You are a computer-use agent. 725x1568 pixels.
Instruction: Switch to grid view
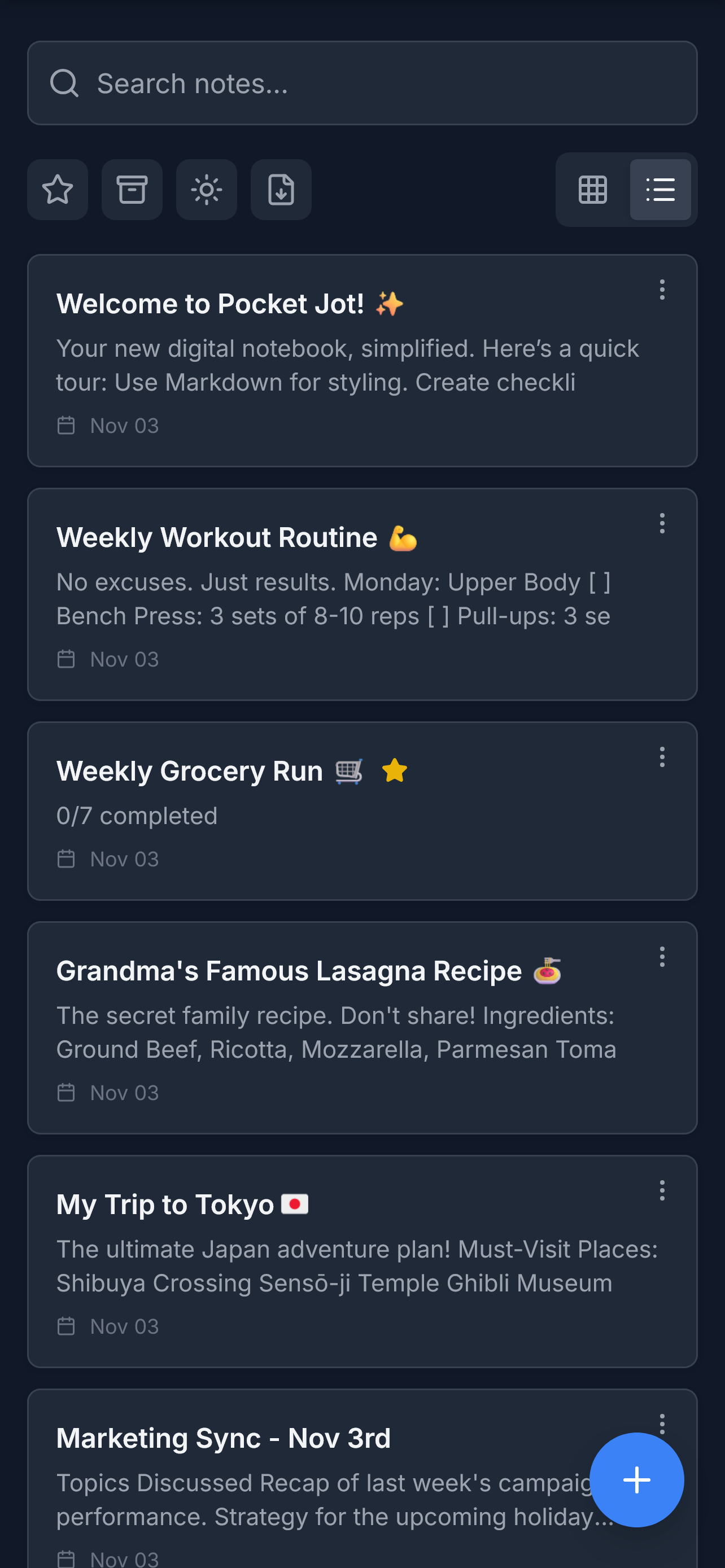tap(592, 189)
